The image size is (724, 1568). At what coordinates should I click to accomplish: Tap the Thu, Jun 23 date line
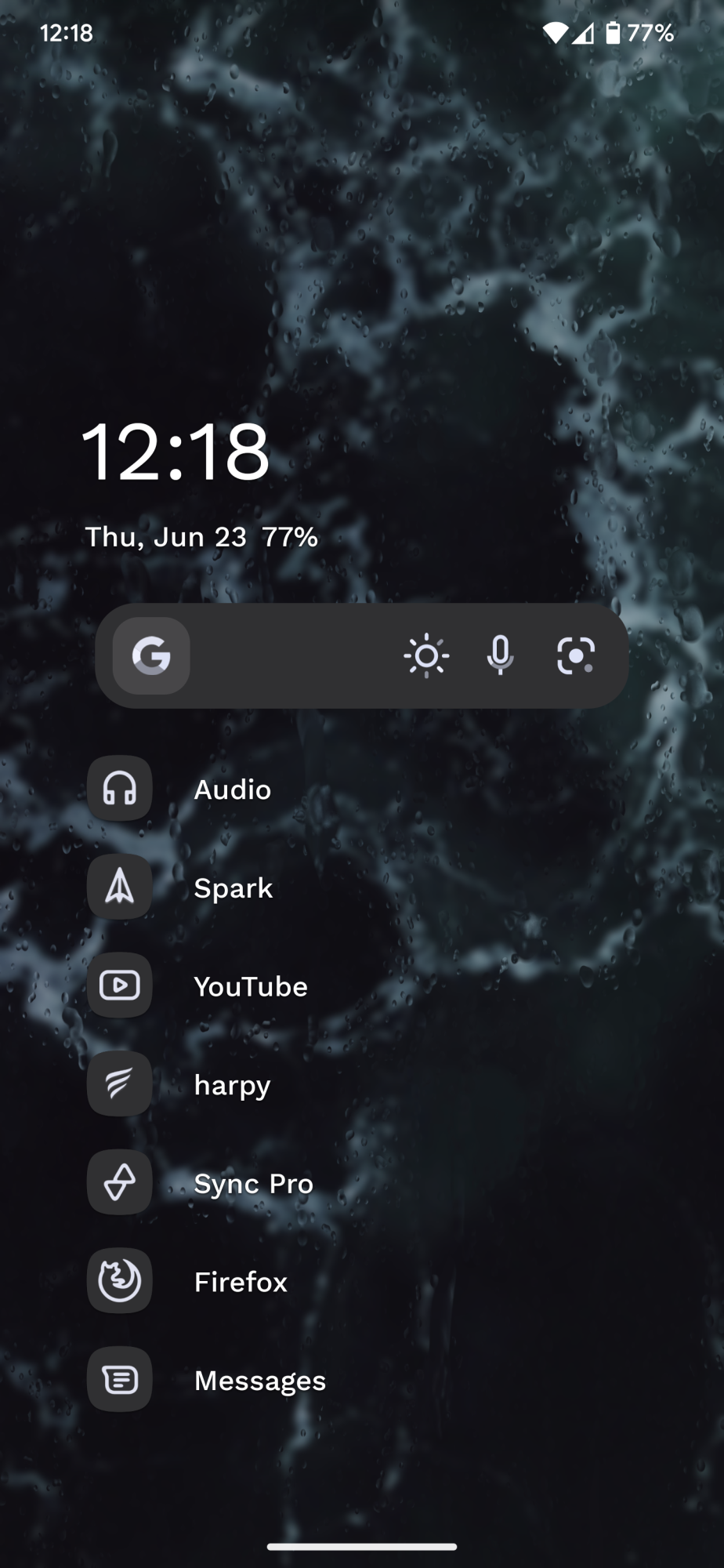tap(165, 537)
